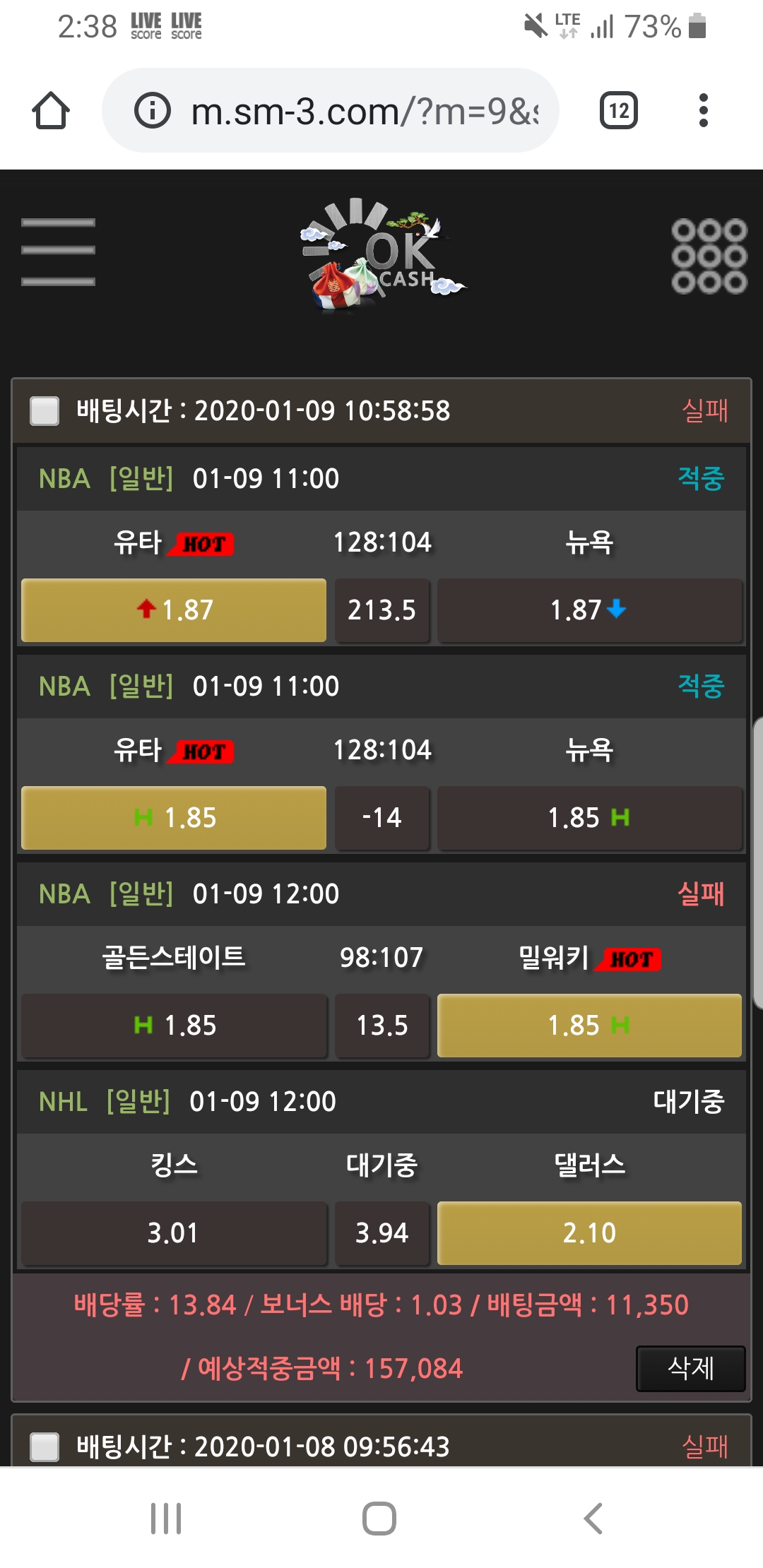This screenshot has height=1568, width=763.
Task: Check the box for bet 2020-01-09 10:58:58
Action: tap(45, 411)
